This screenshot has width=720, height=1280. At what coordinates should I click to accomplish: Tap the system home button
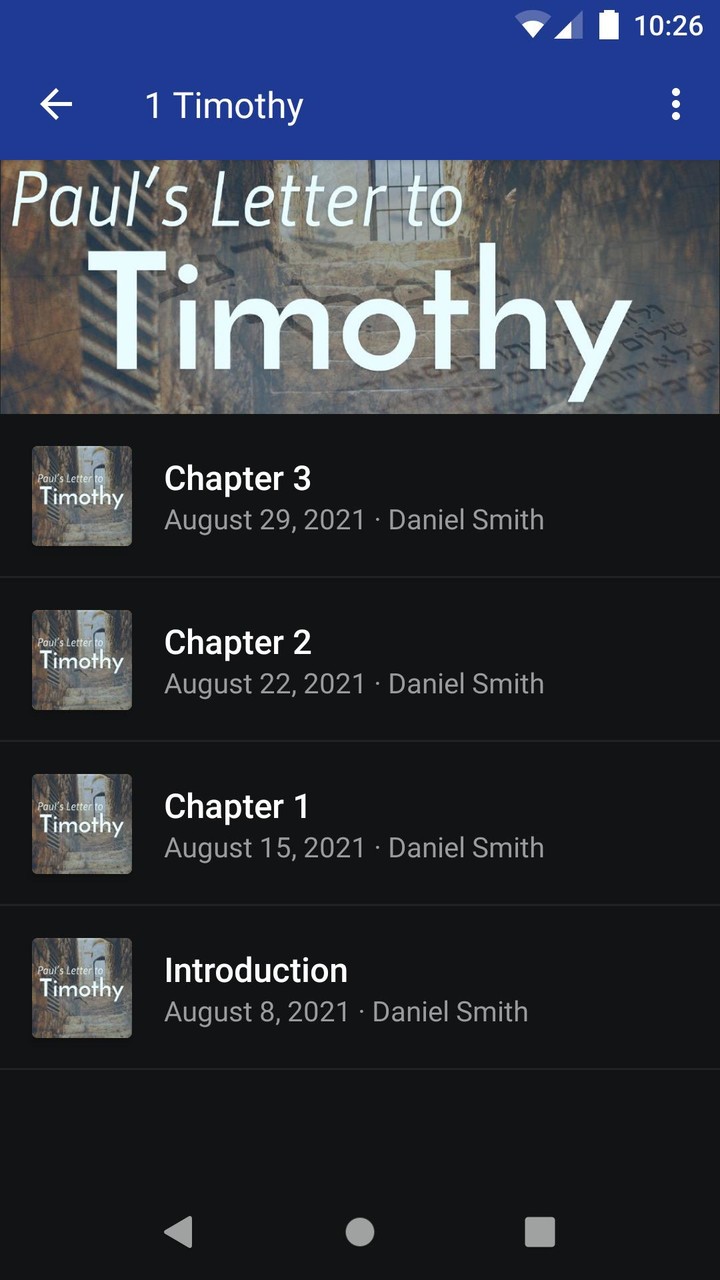tap(360, 1232)
